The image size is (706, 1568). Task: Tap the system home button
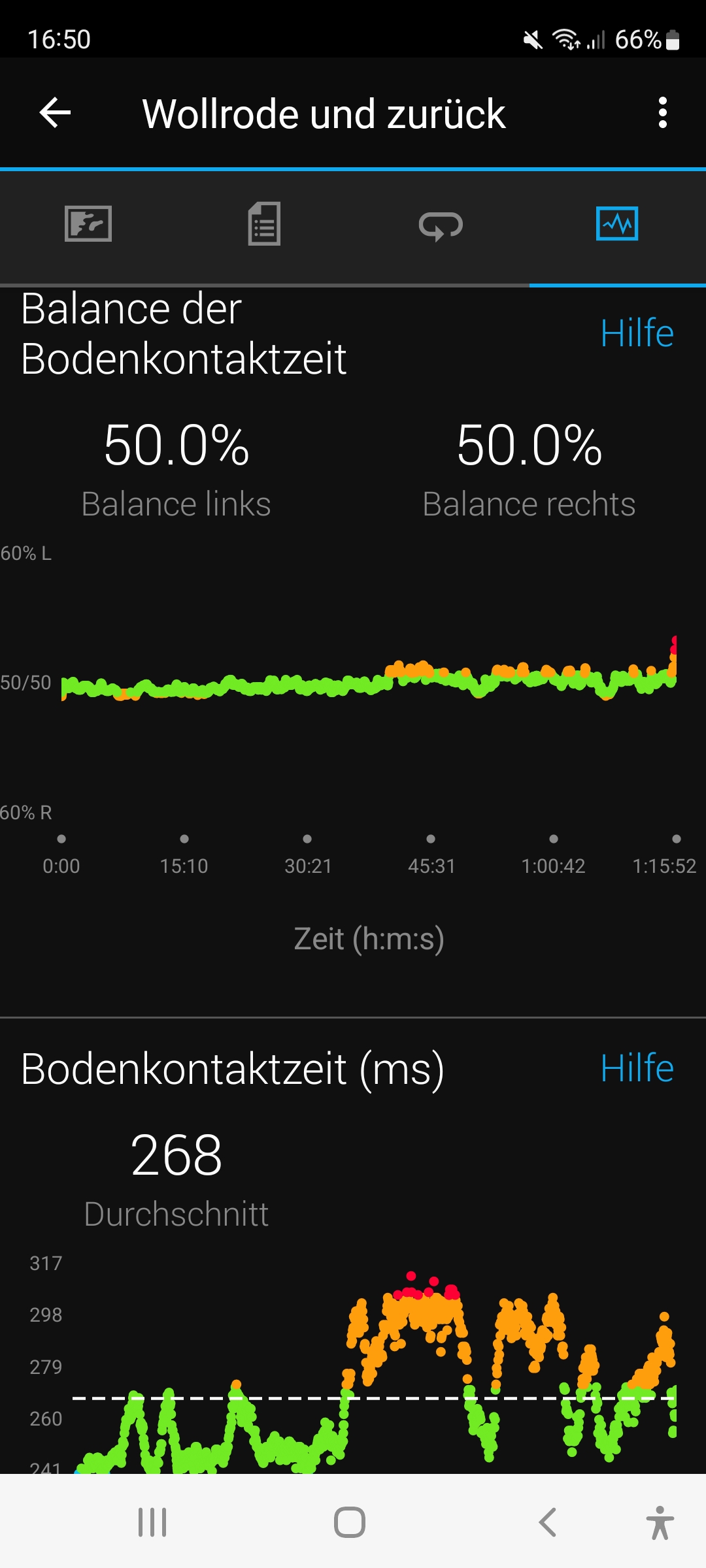pos(350,1522)
